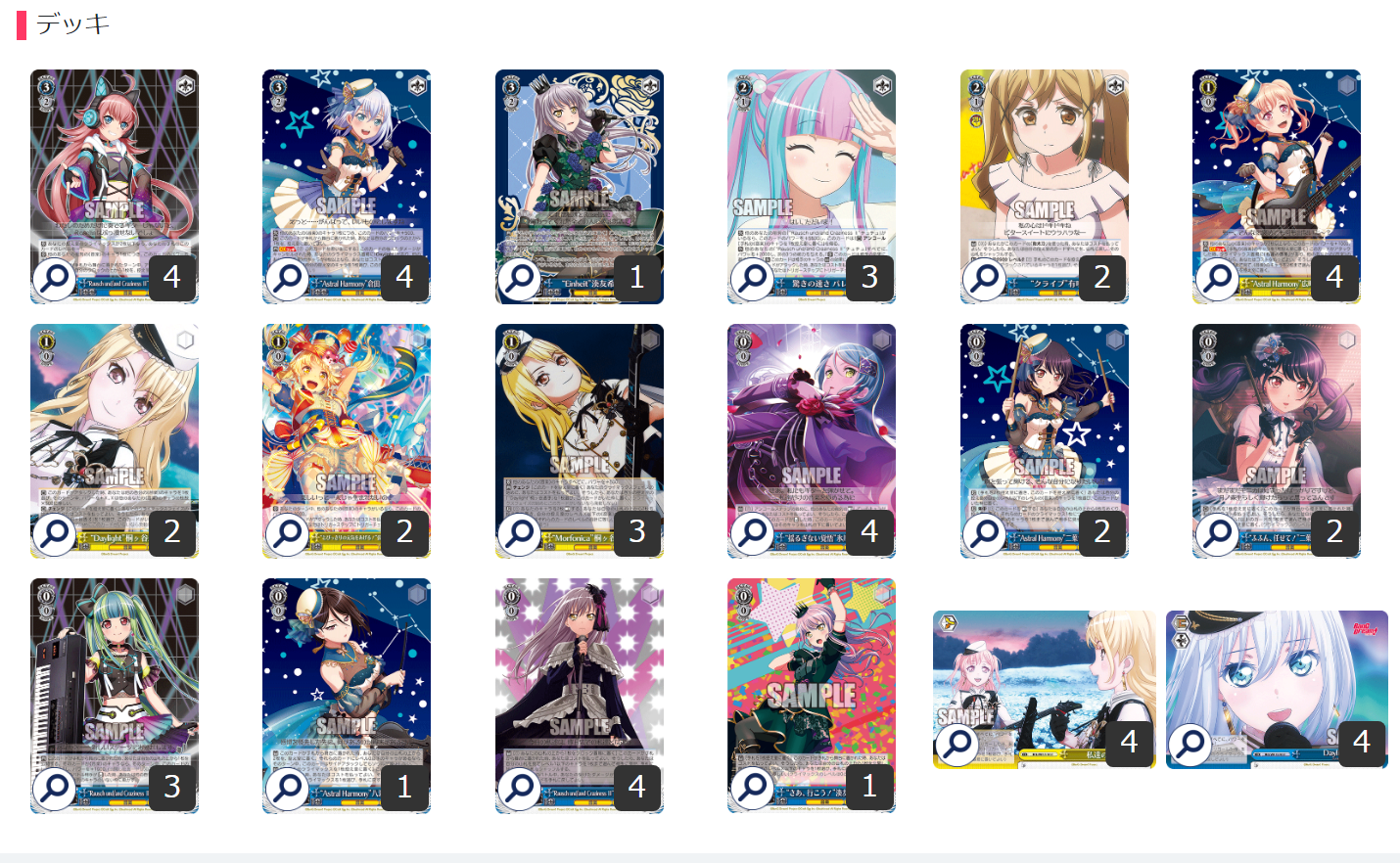The image size is (1400, 863).
Task: Zoom the green-haired keytar girl card
Action: (55, 788)
